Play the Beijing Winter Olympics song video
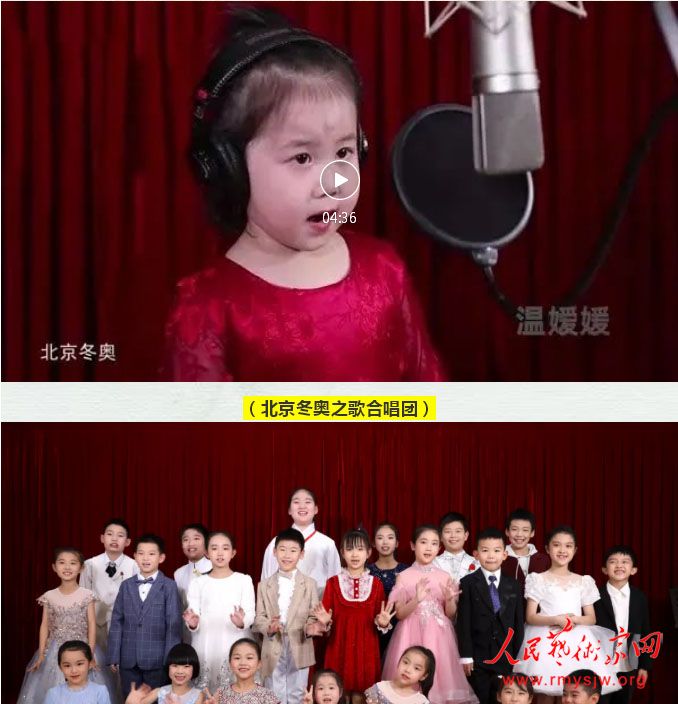The height and width of the screenshot is (704, 678). [339, 181]
